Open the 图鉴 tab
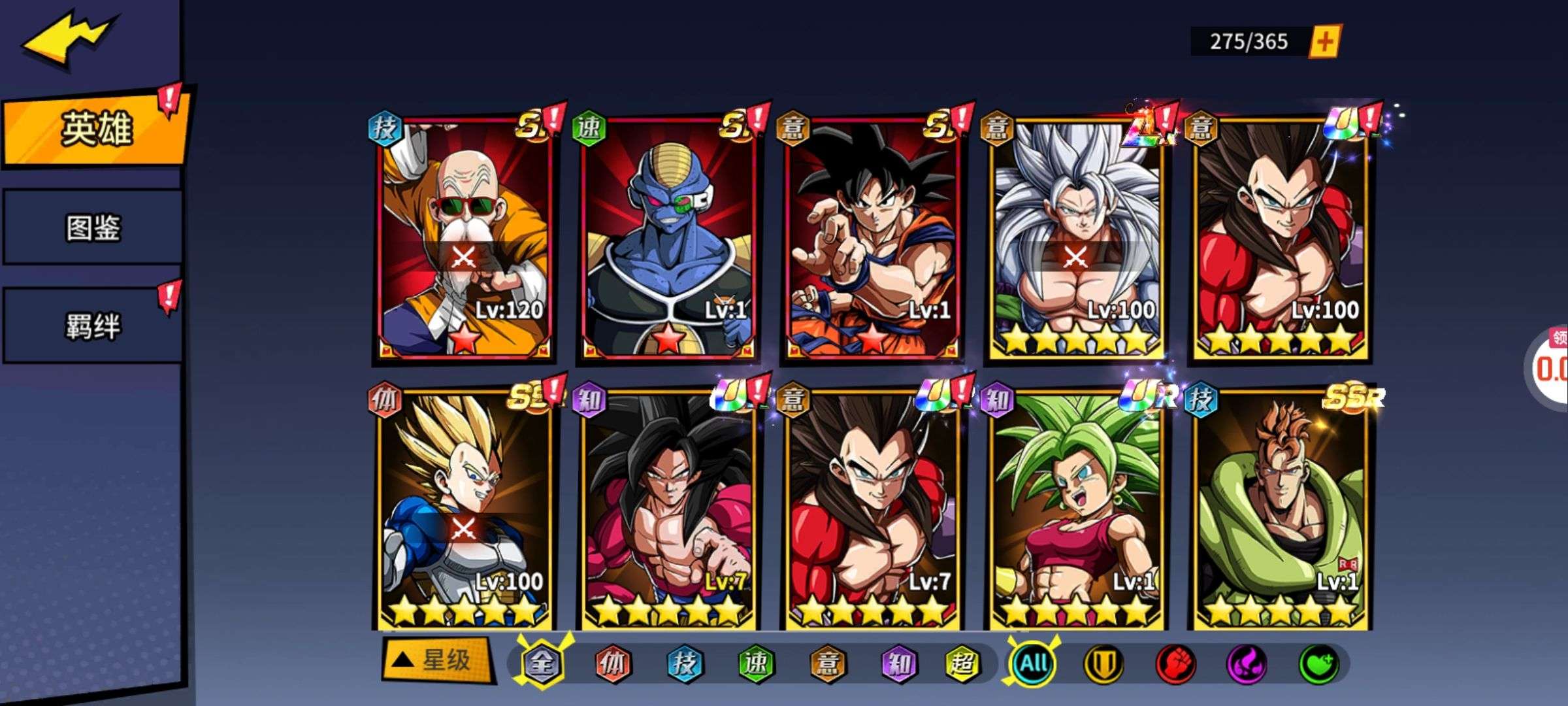This screenshot has height=706, width=1568. tap(93, 227)
